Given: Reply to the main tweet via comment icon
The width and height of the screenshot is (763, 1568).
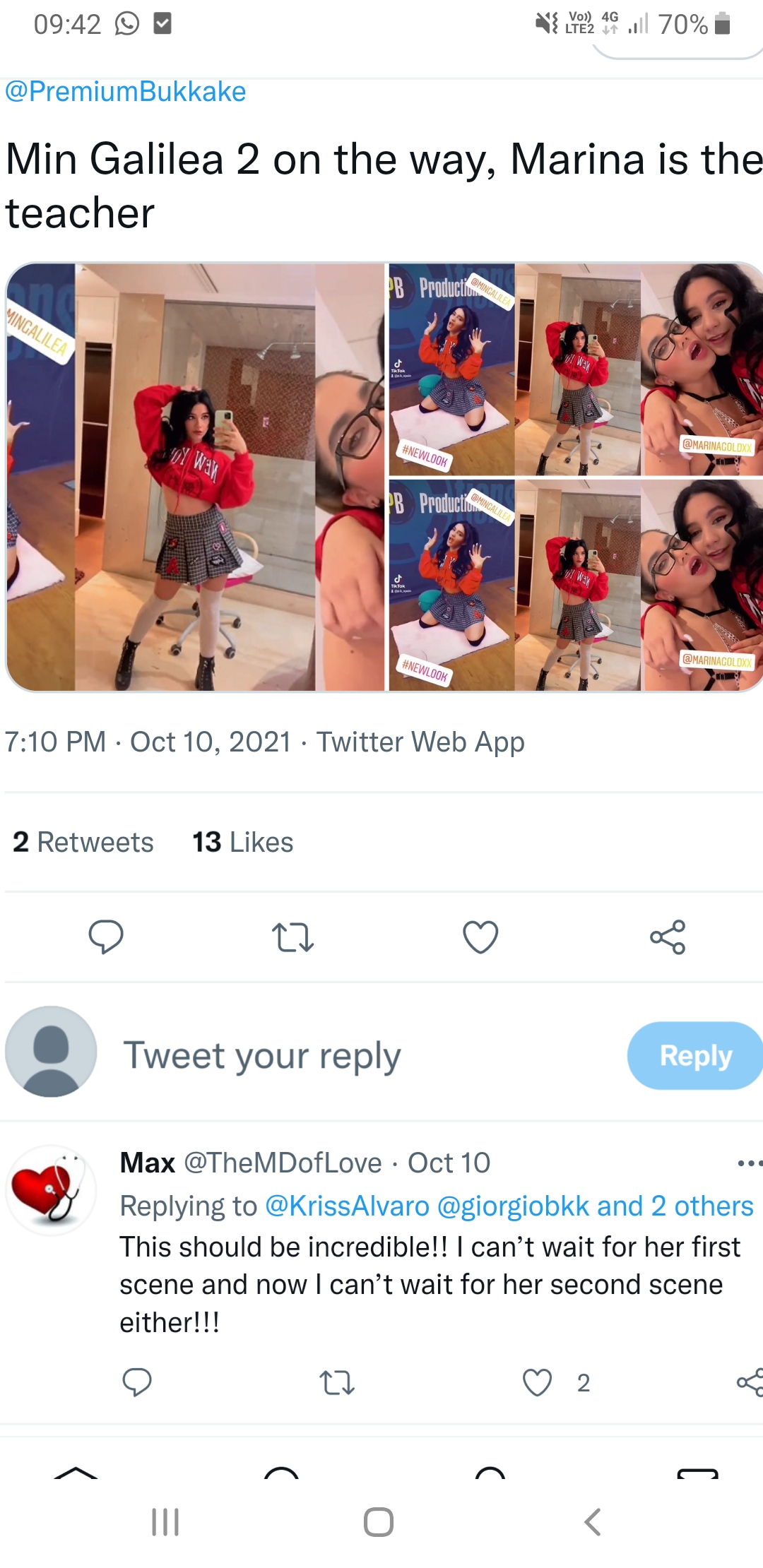Looking at the screenshot, I should 106,937.
